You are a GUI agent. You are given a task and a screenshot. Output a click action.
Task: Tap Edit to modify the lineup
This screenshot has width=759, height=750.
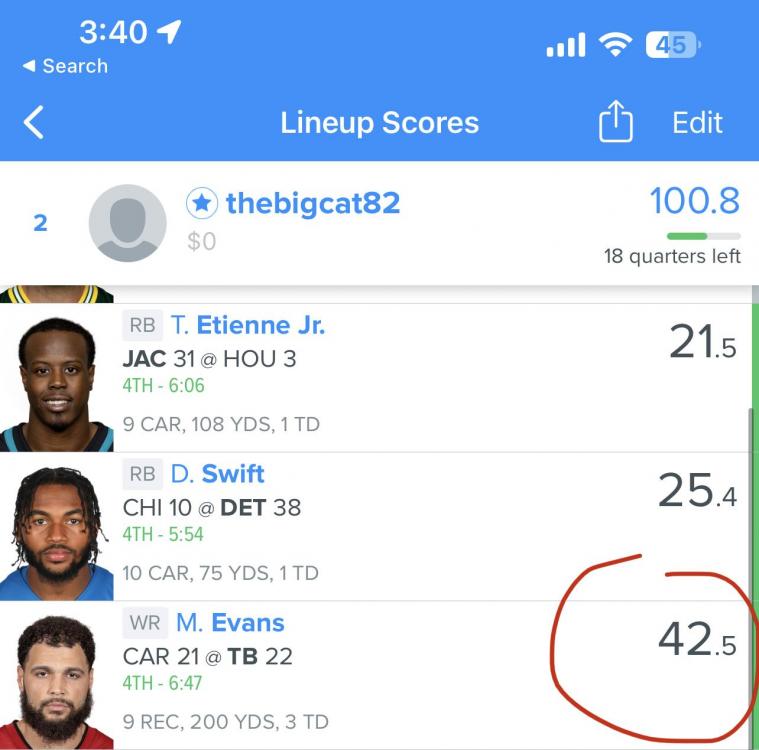(x=697, y=123)
